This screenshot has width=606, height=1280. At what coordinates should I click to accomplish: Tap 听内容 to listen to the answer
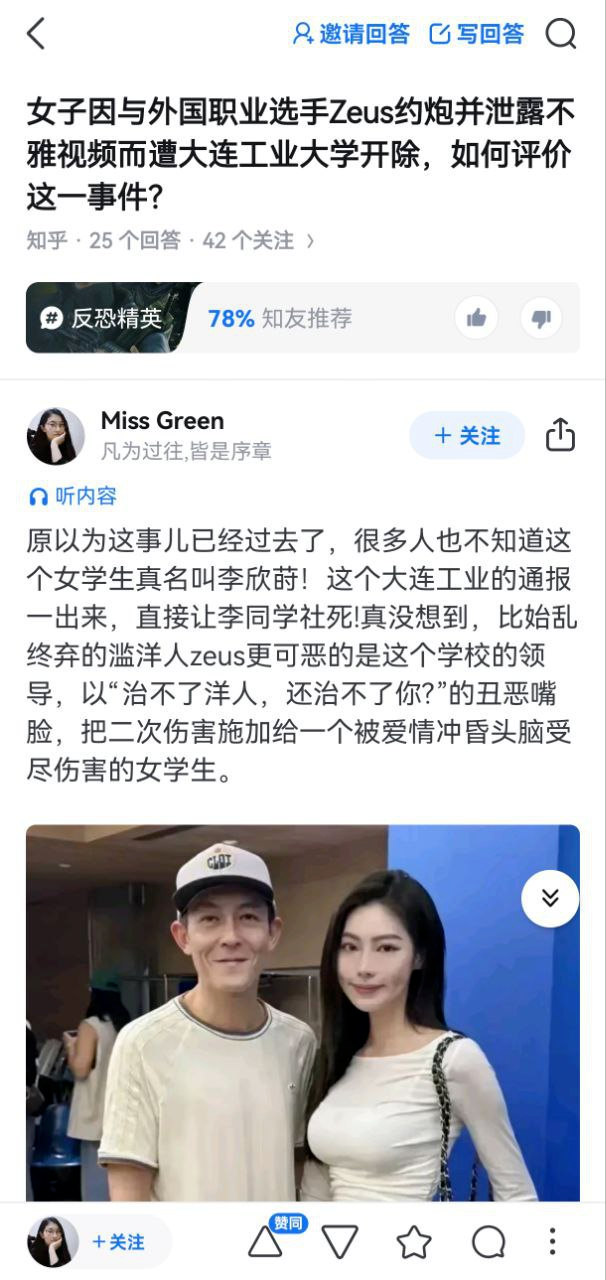pos(72,496)
